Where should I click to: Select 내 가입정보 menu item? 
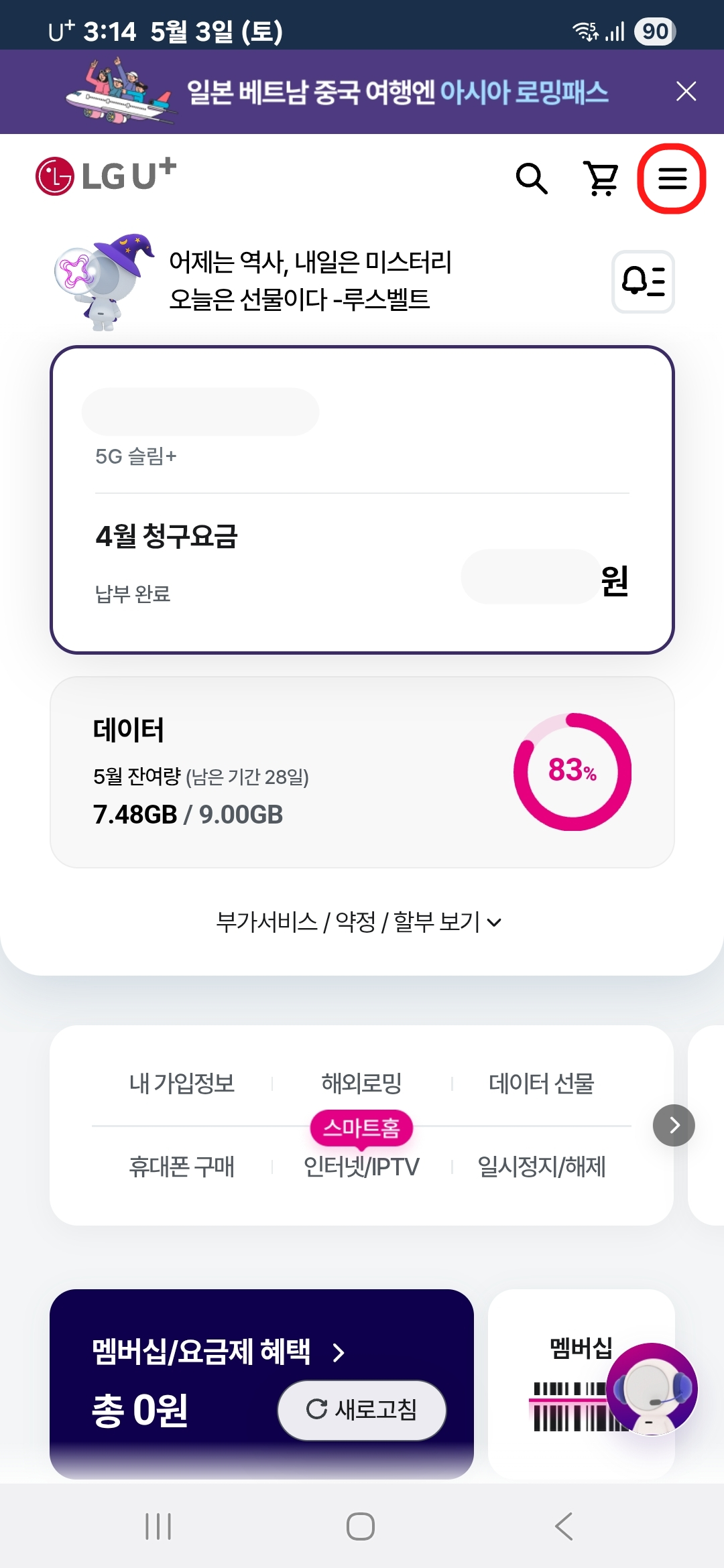[x=182, y=1081]
